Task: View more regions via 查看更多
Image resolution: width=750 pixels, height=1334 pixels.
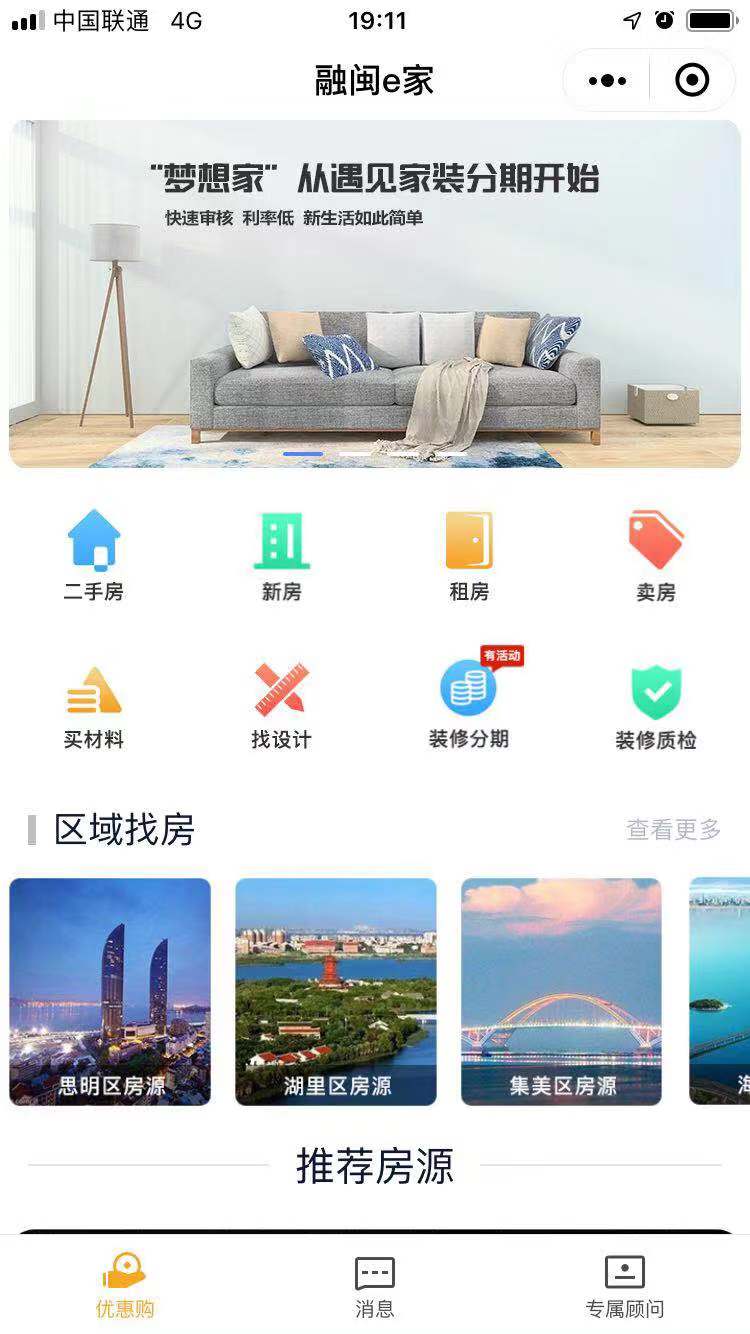Action: tap(673, 829)
